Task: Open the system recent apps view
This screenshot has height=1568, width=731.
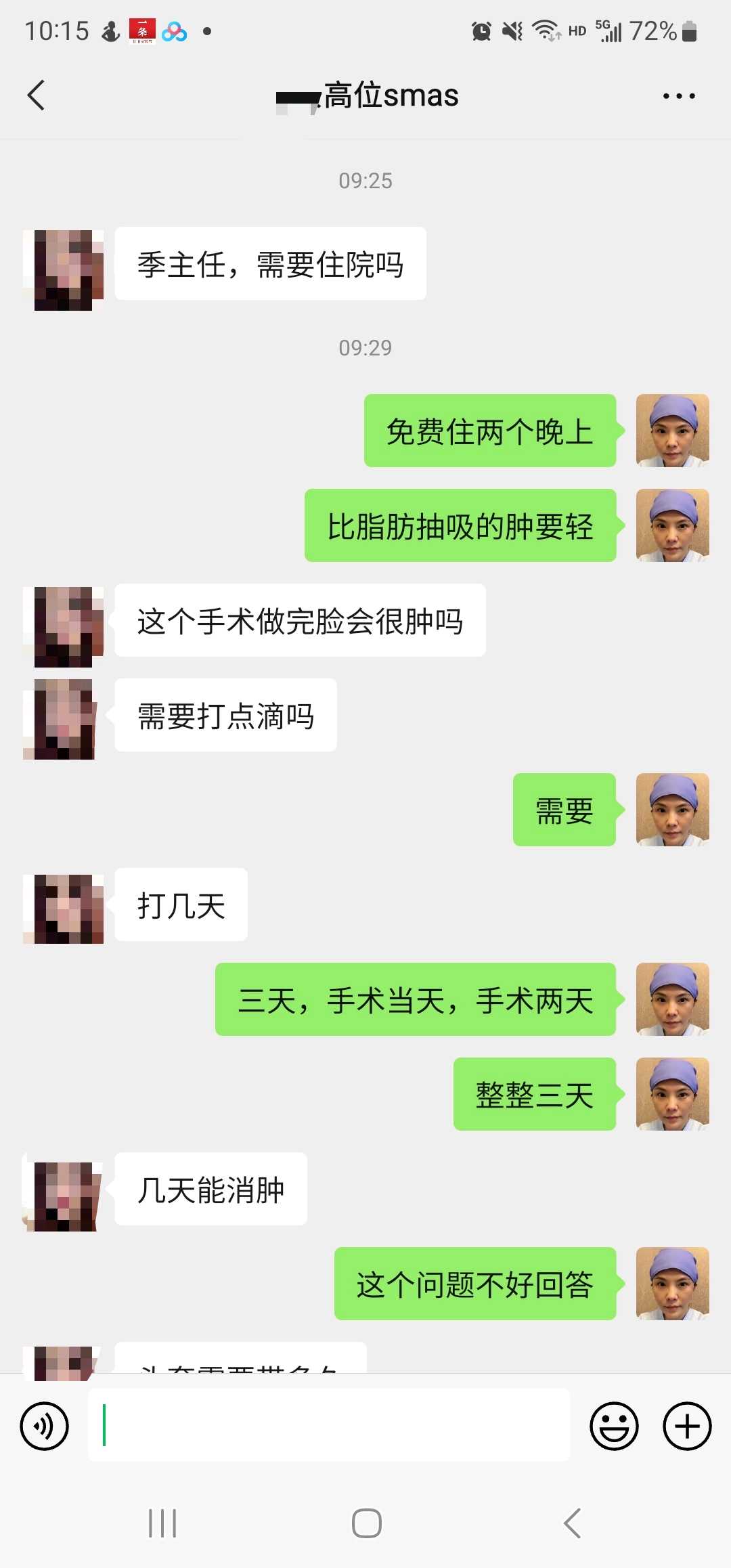Action: pos(162,1523)
